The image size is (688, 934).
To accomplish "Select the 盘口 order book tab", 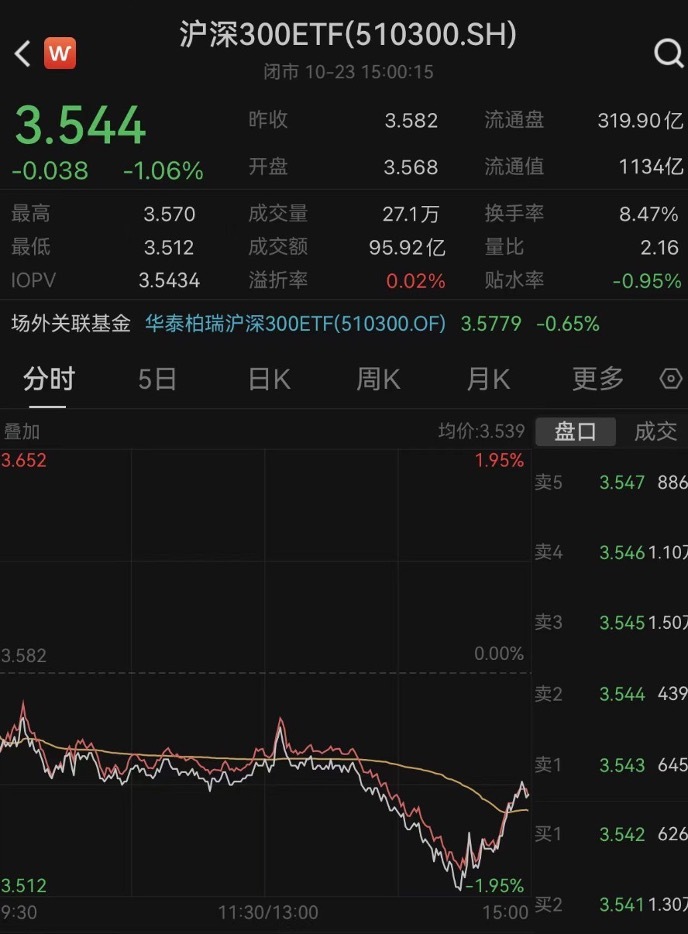I will pyautogui.click(x=575, y=431).
